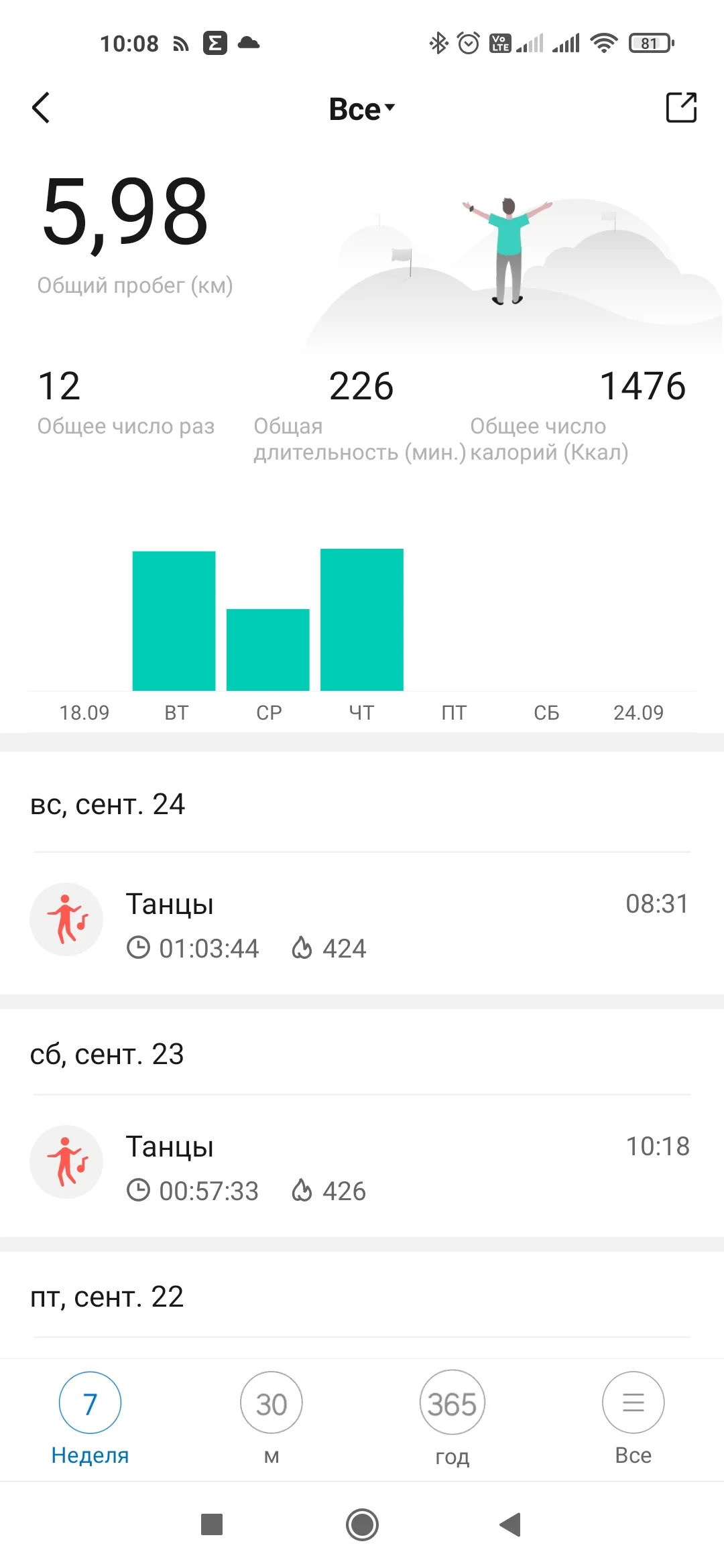Select the Танцы activity icon for September 24
The height and width of the screenshot is (1568, 724).
[66, 919]
